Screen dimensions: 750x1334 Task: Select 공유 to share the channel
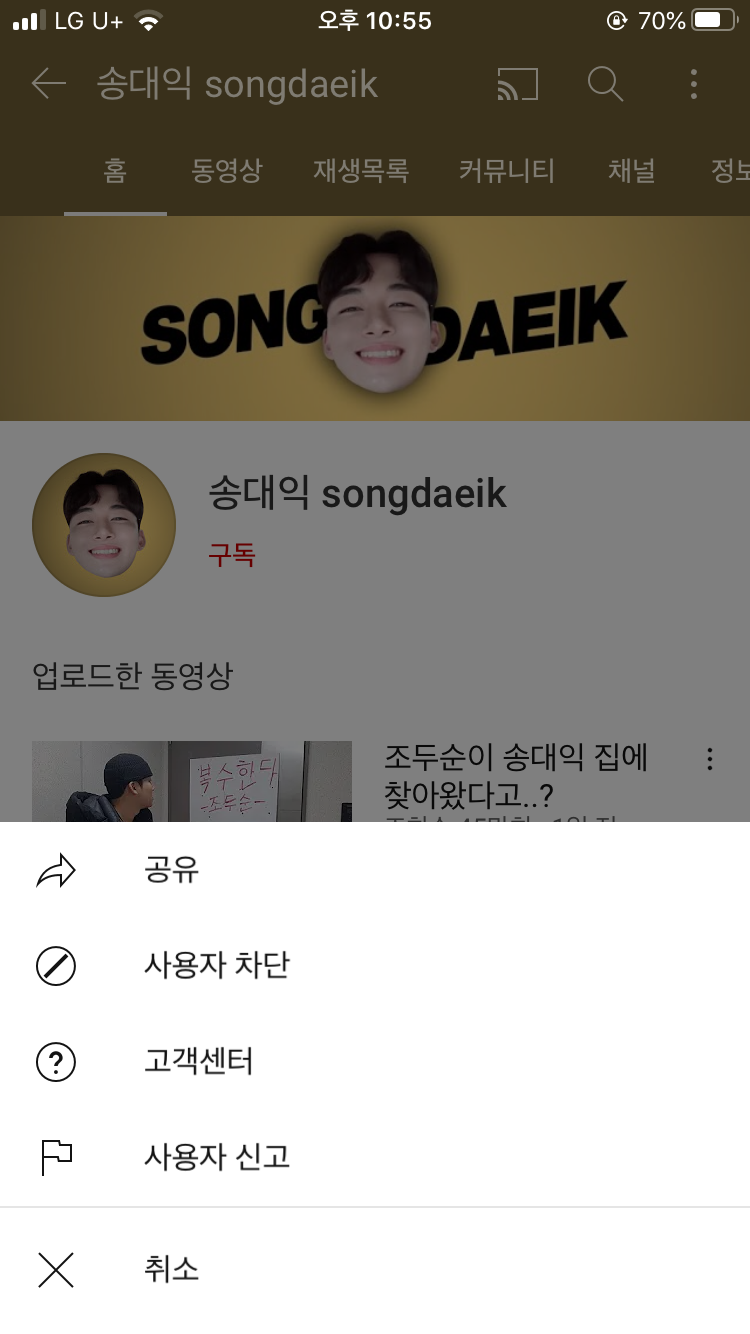(375, 870)
